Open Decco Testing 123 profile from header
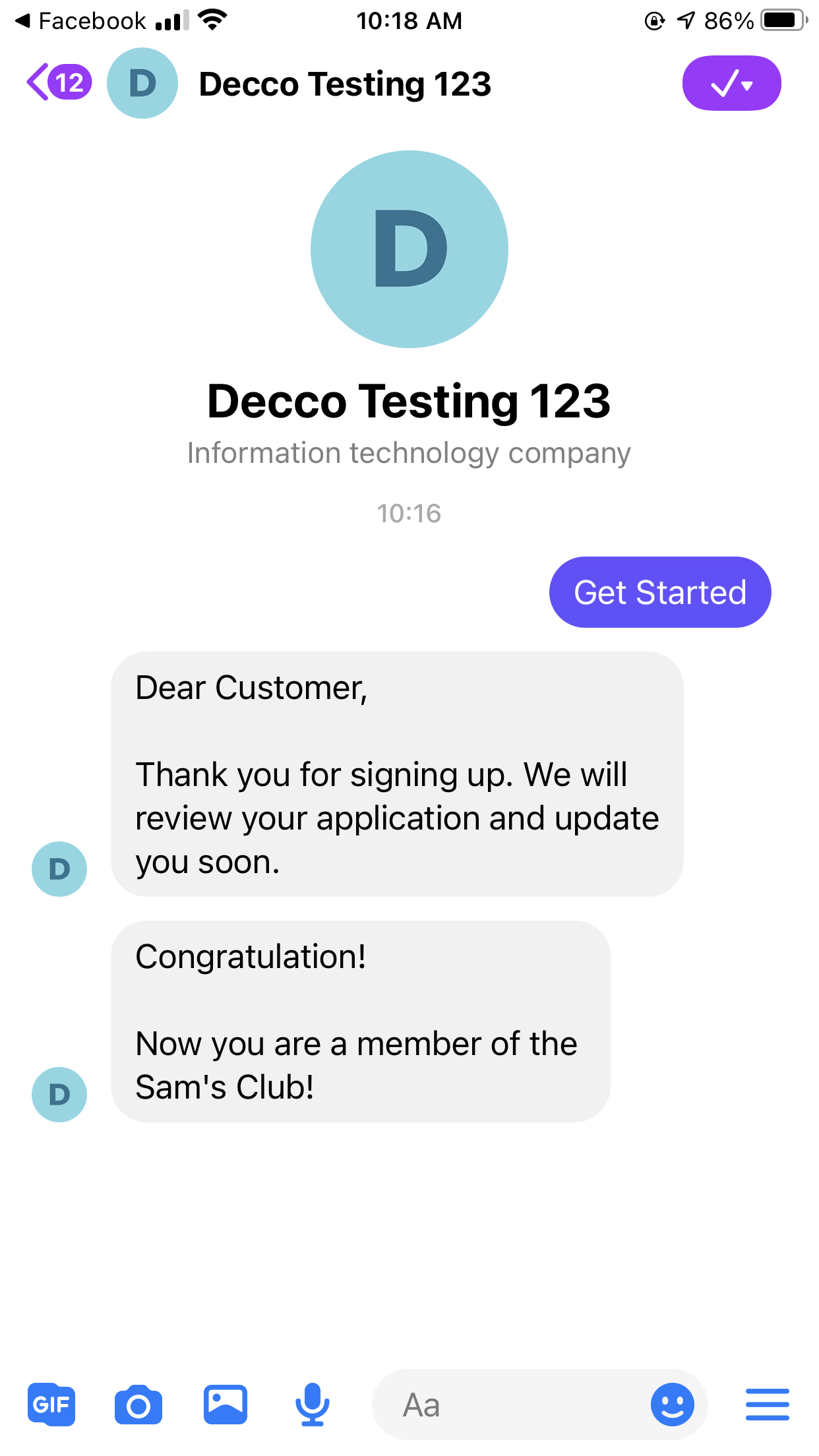Image resolution: width=819 pixels, height=1456 pixels. click(x=344, y=84)
